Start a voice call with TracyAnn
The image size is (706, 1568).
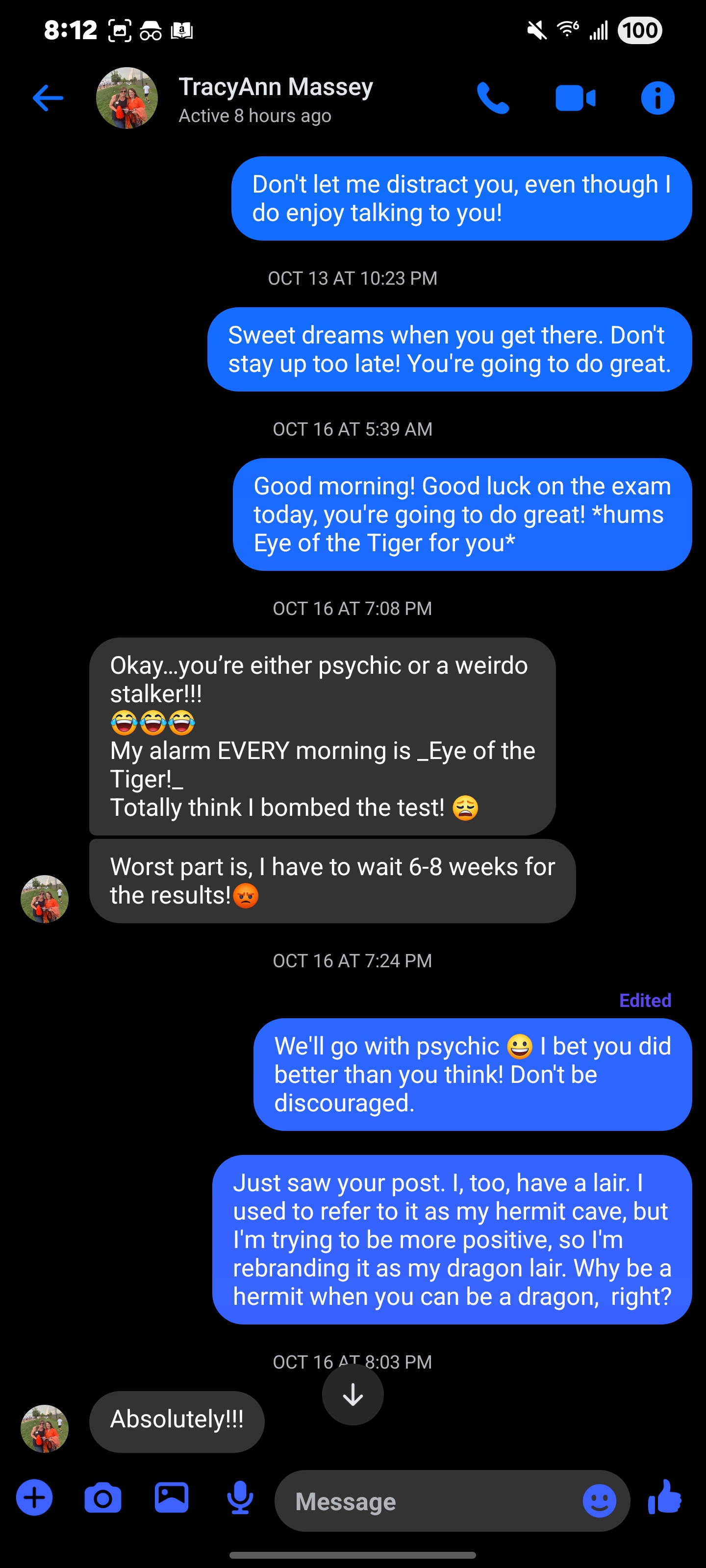[x=492, y=98]
